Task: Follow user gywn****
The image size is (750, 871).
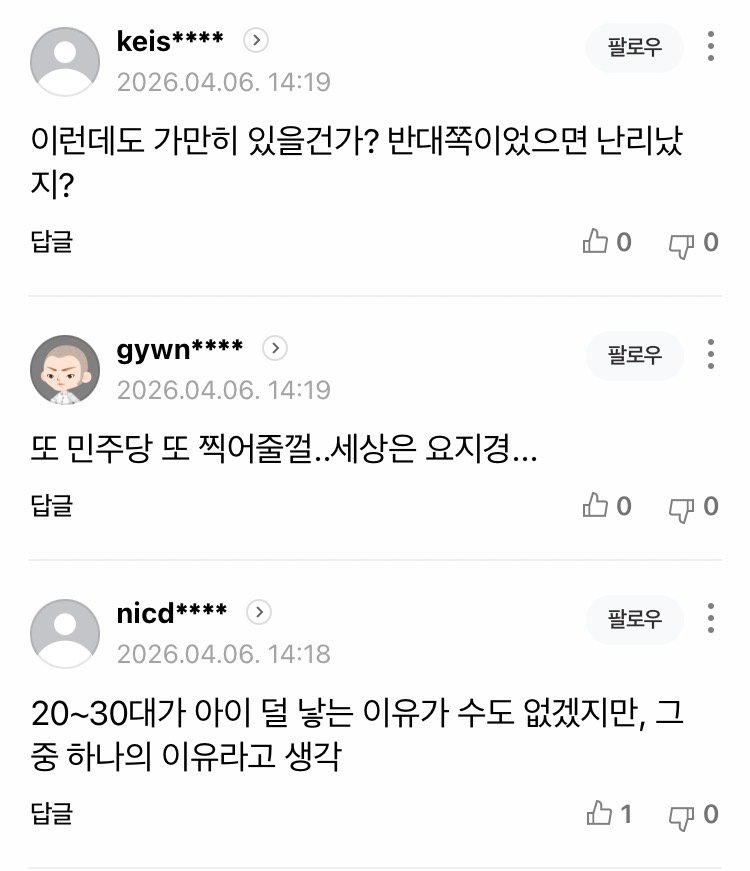Action: tap(634, 355)
